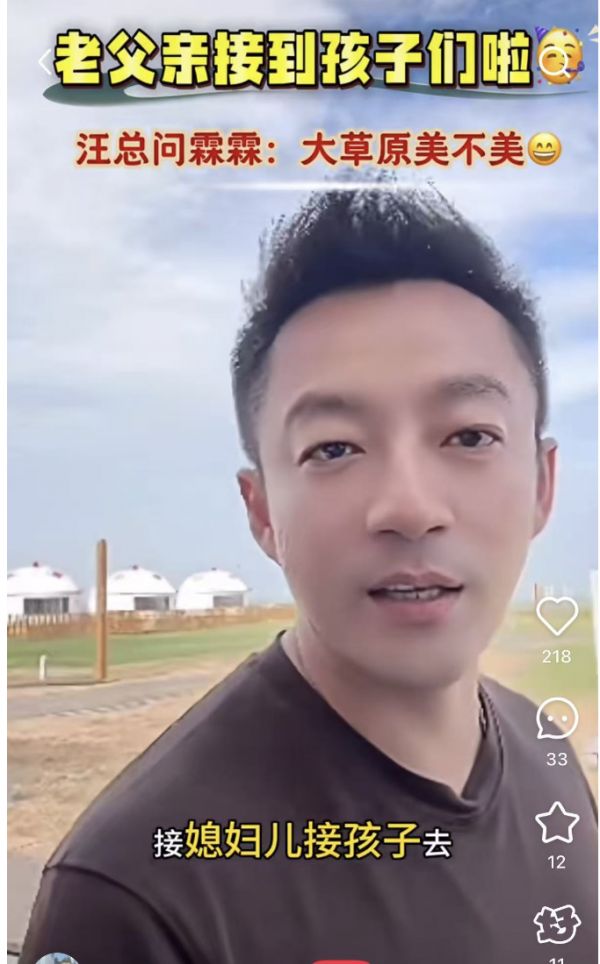
Task: Like this video with the heart icon
Action: point(557,615)
